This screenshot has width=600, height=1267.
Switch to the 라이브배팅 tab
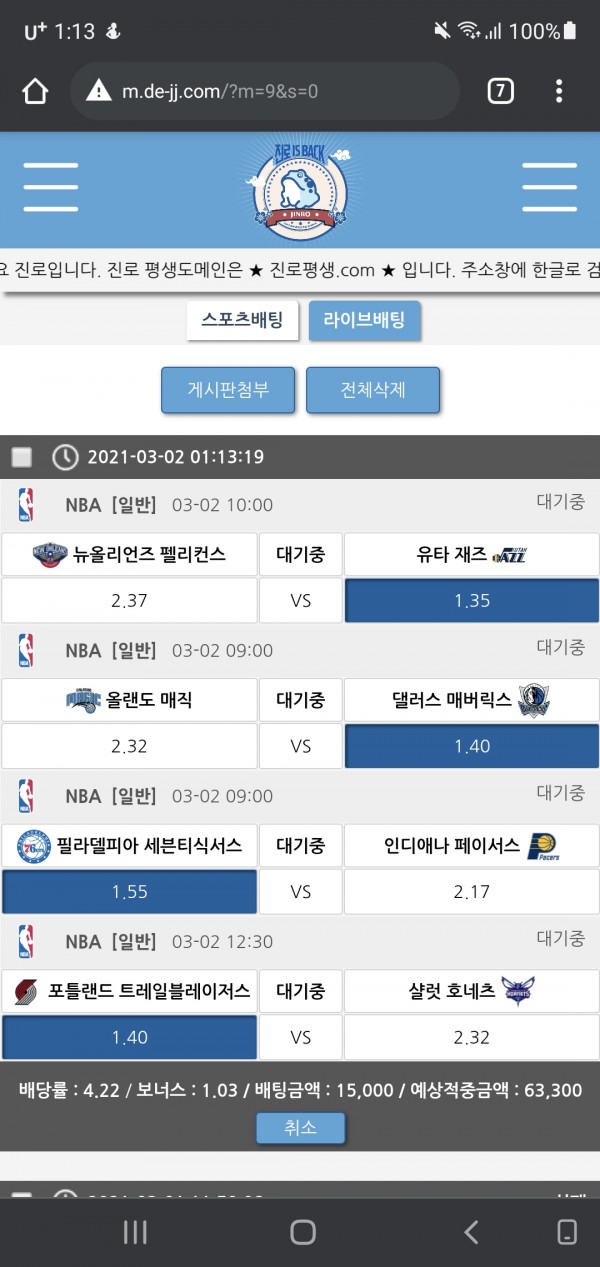click(364, 321)
